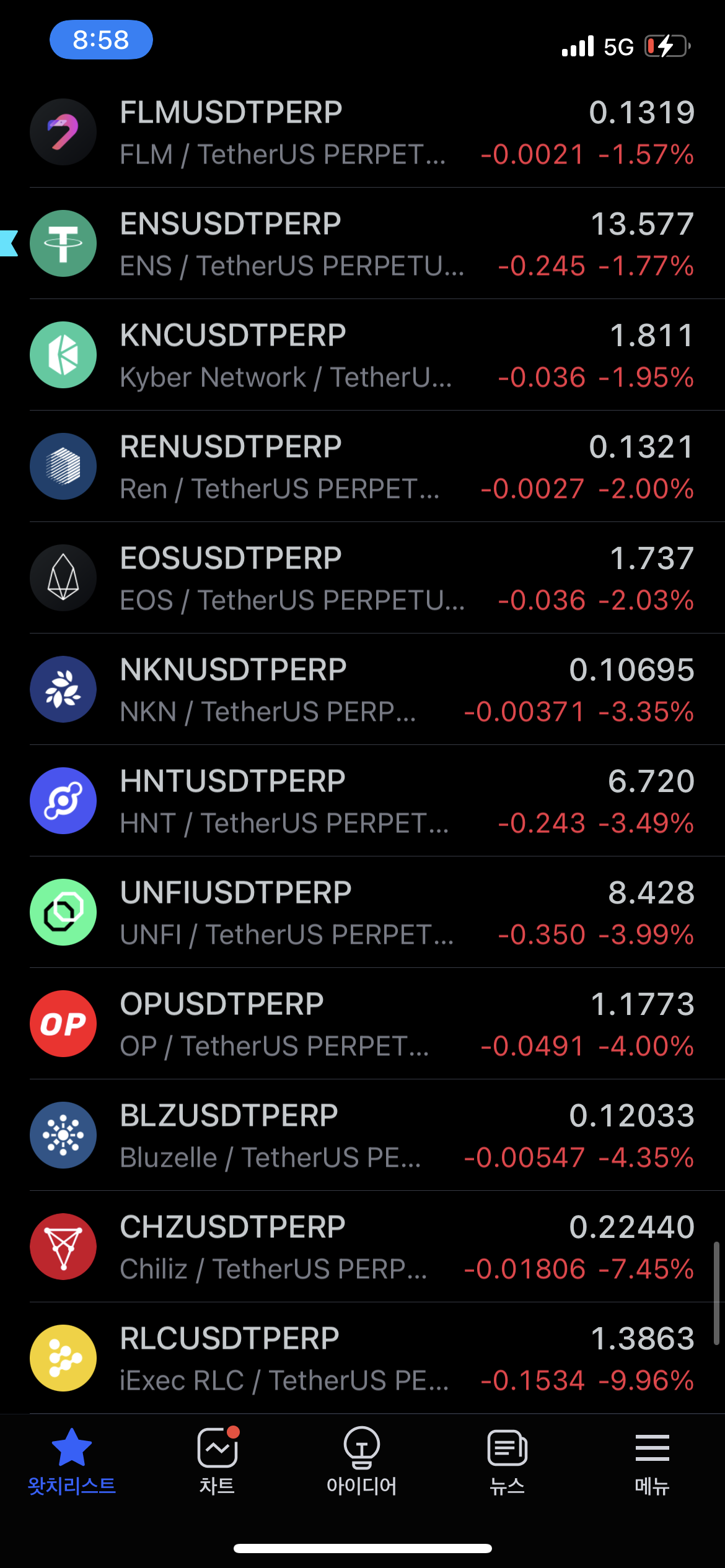Tap the HNTUSDTPERP watchlist item

[362, 801]
